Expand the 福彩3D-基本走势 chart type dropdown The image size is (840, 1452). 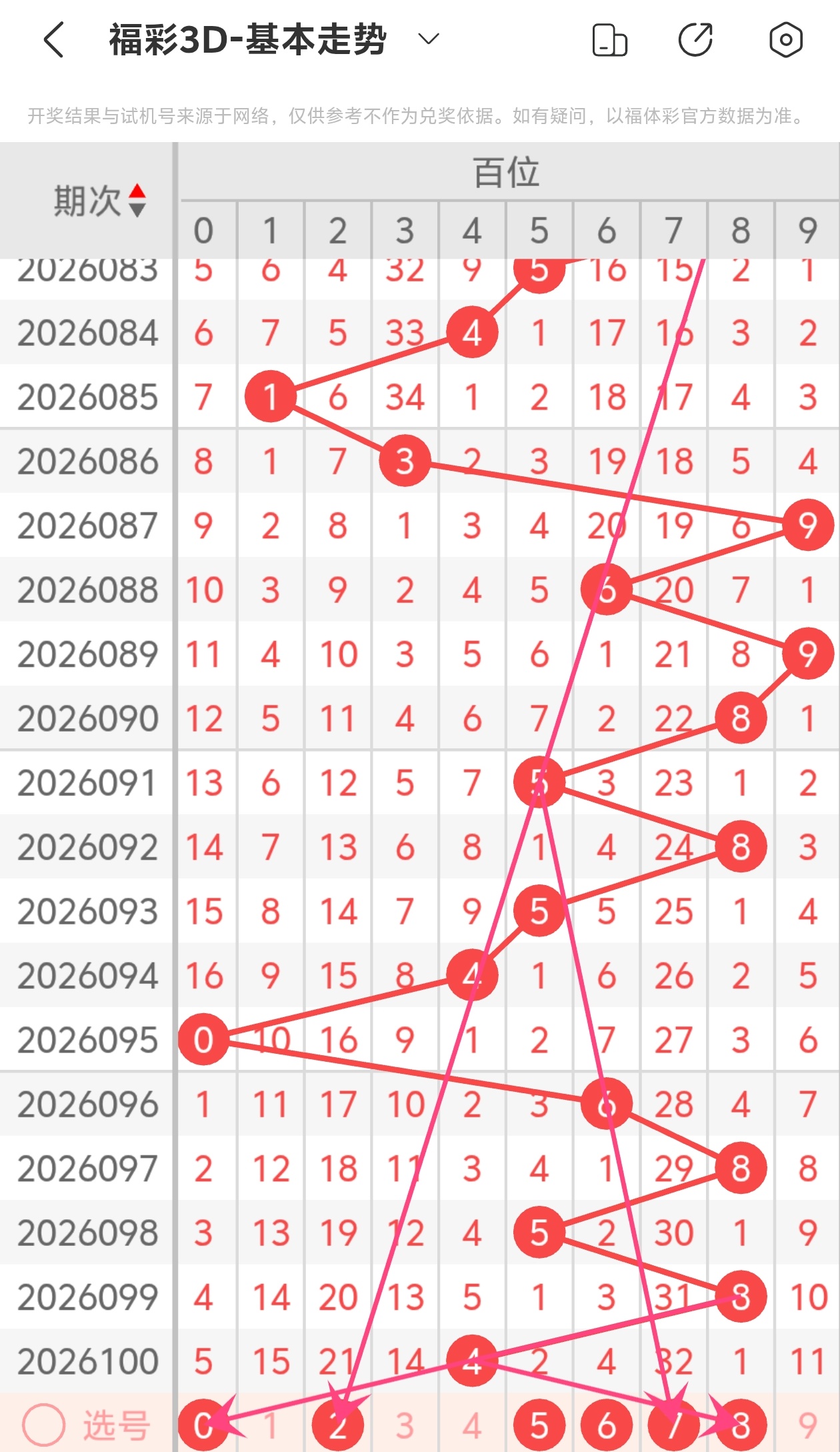click(428, 39)
